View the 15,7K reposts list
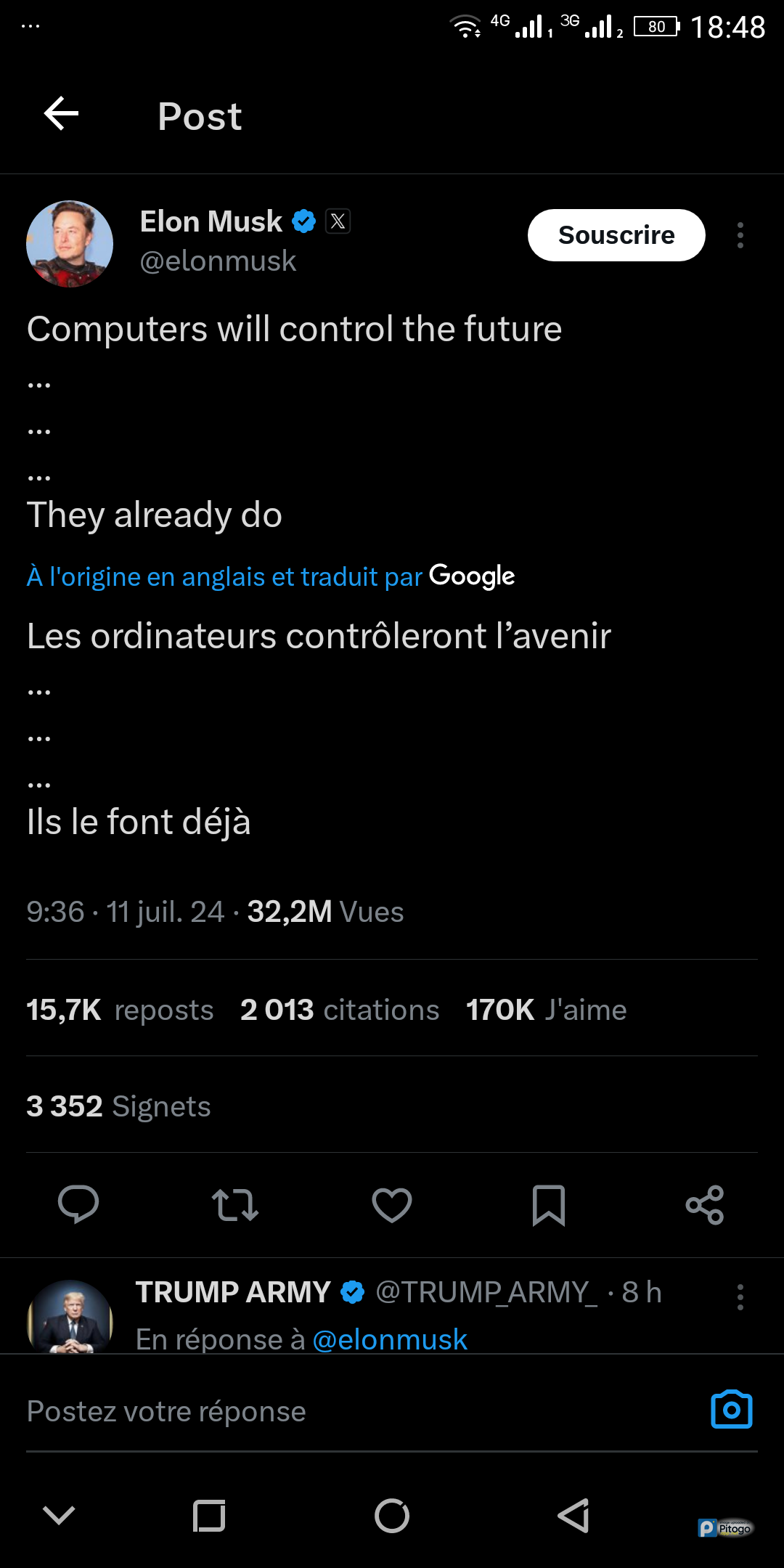Image resolution: width=784 pixels, height=1568 pixels. [x=120, y=1010]
